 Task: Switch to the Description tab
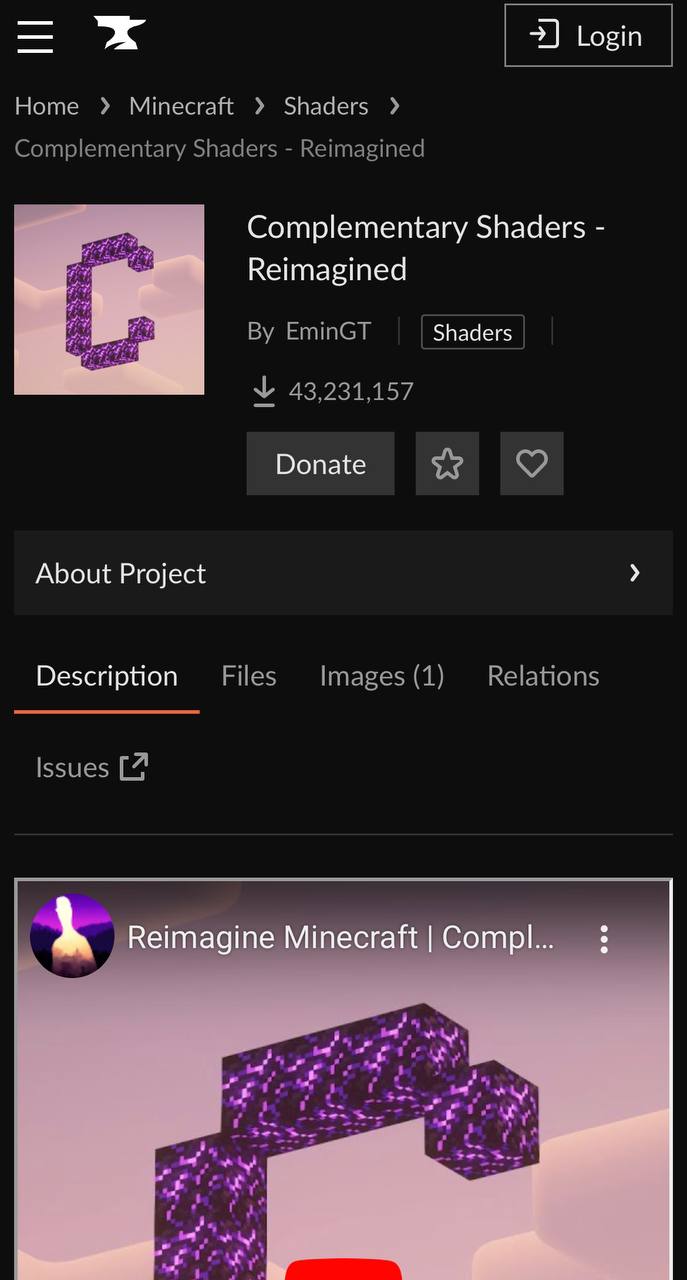point(107,676)
